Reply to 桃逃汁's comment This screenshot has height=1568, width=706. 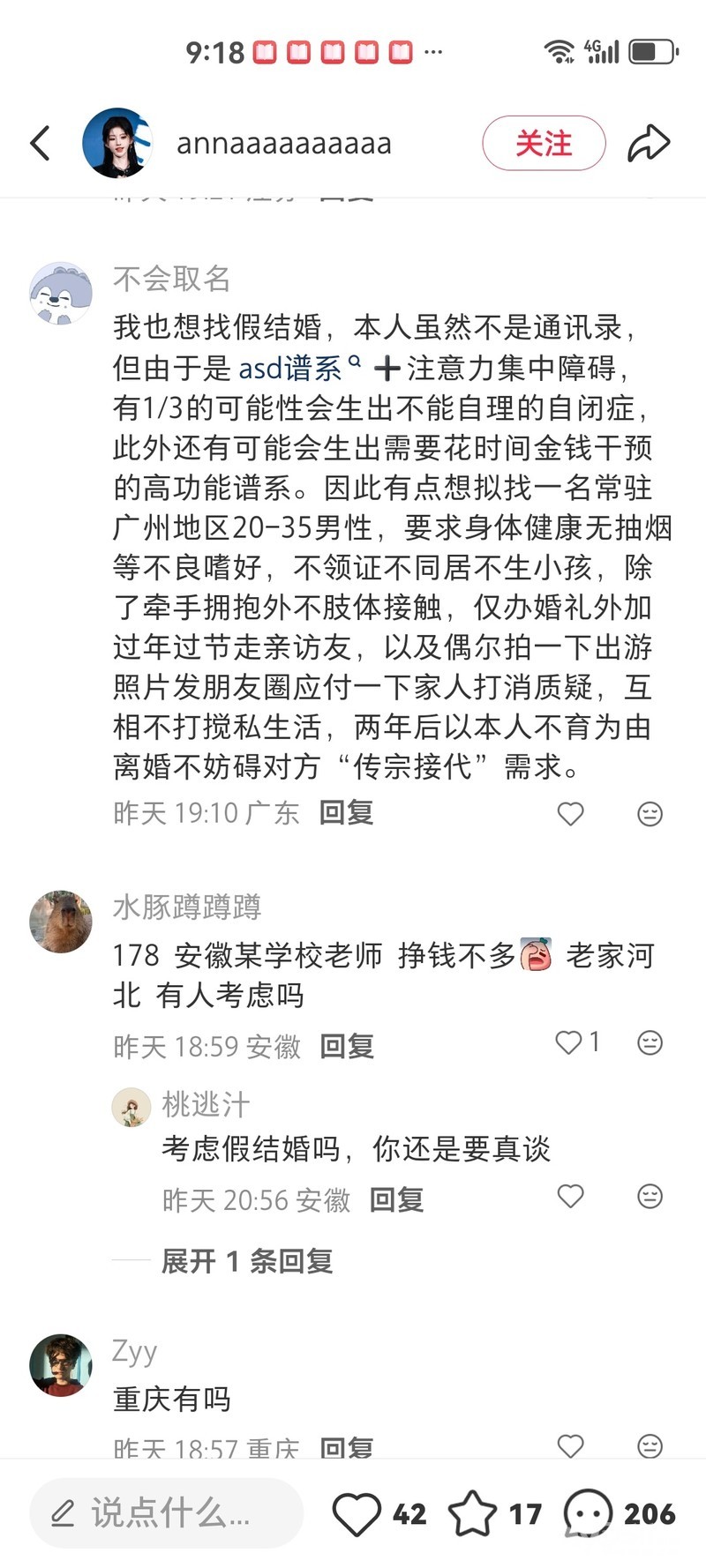point(396,1200)
